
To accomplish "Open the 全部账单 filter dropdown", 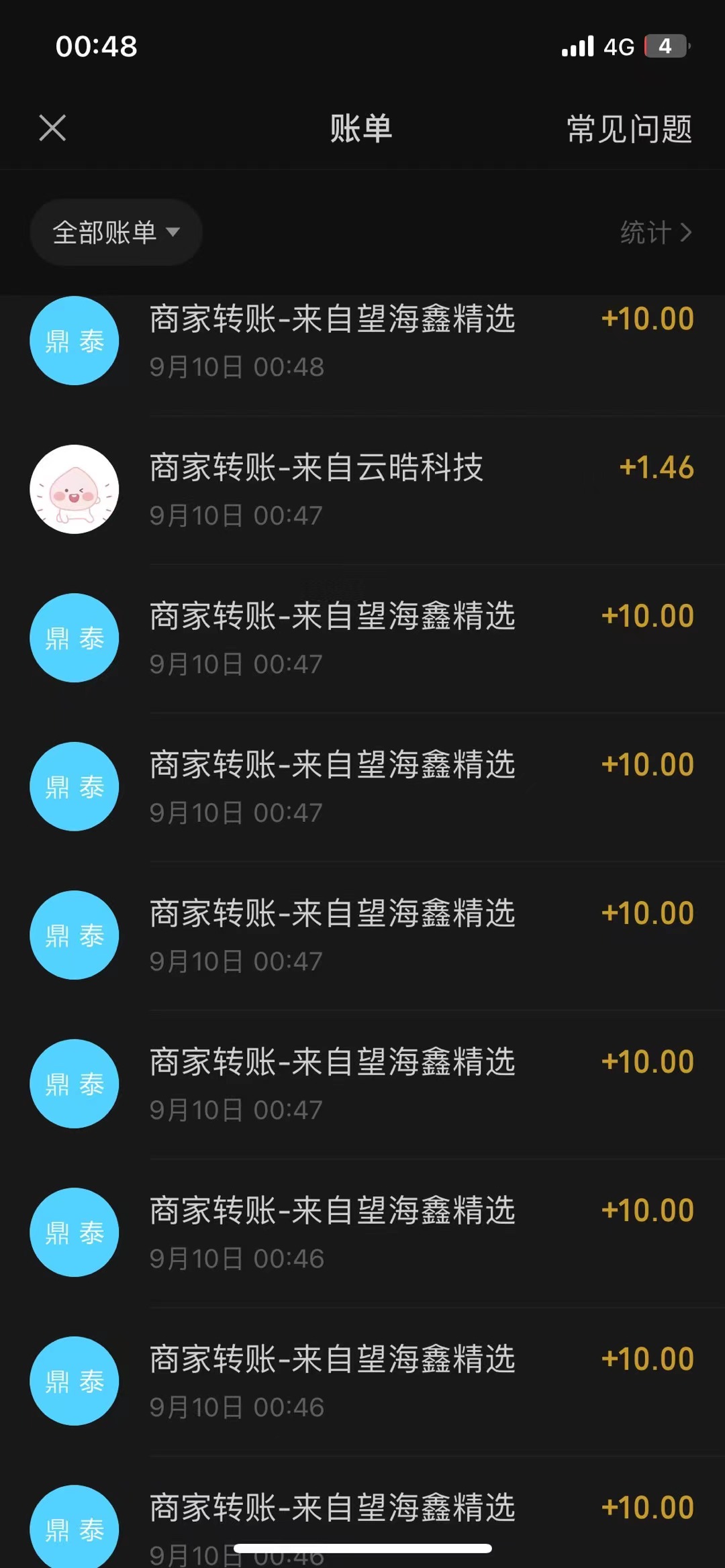I will pyautogui.click(x=115, y=231).
